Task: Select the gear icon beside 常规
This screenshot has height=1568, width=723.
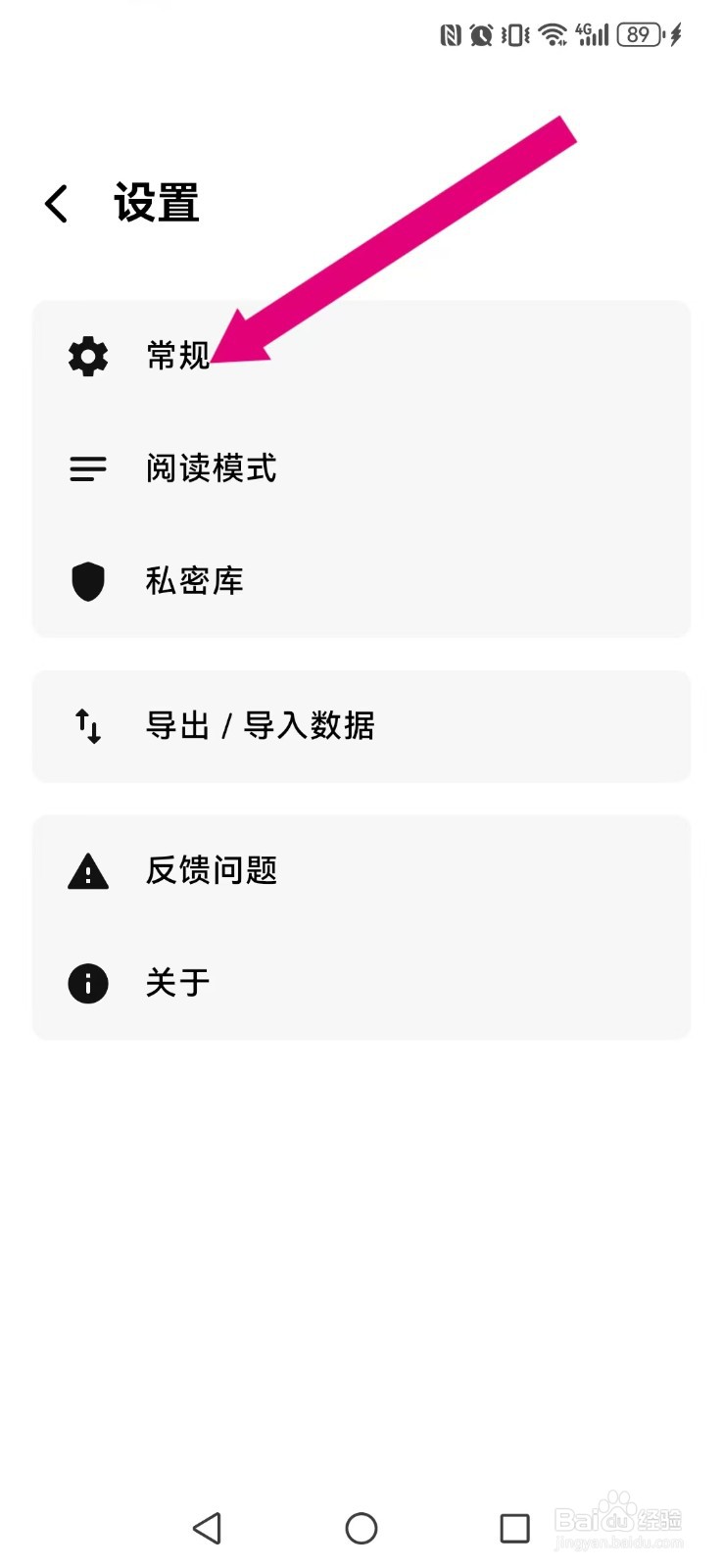Action: 87,356
